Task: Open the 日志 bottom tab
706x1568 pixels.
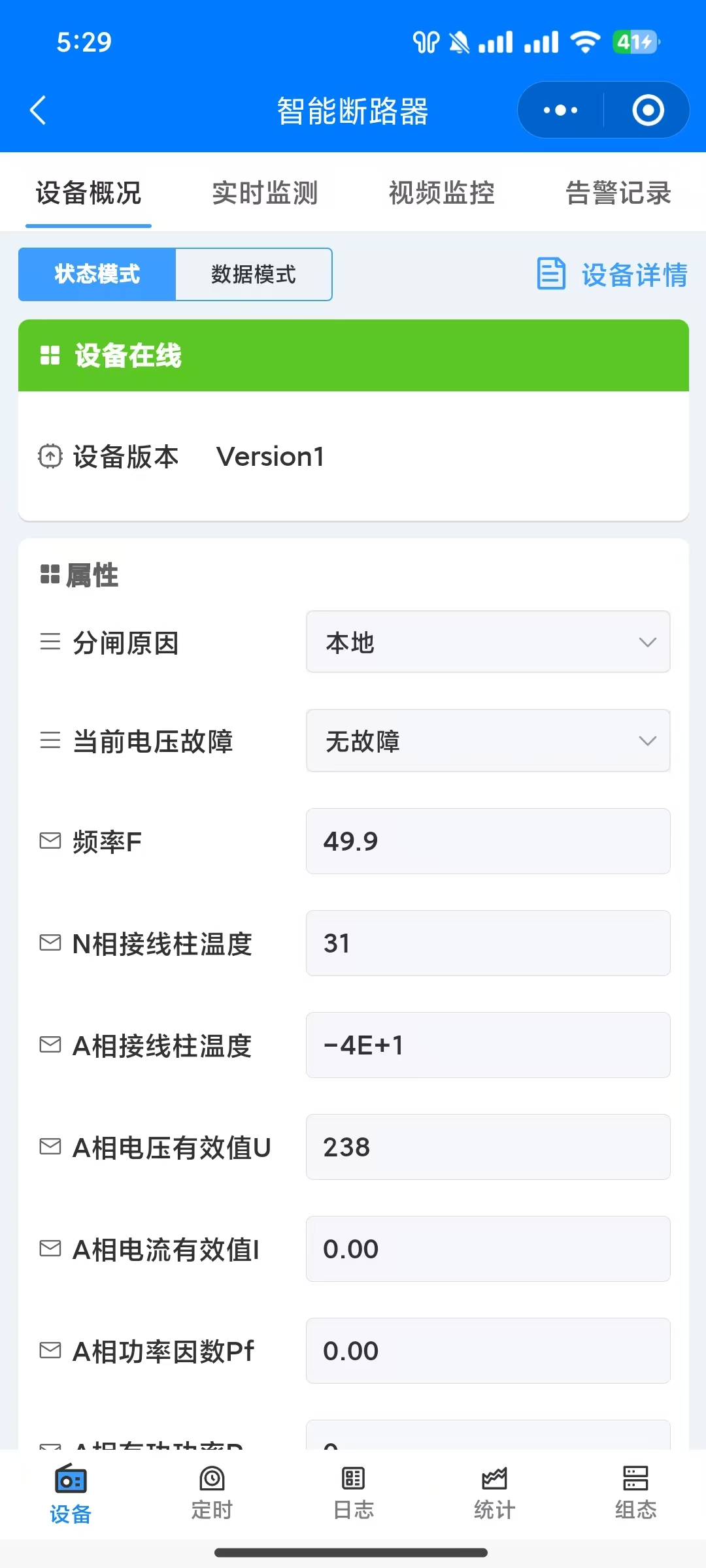Action: 353,1493
